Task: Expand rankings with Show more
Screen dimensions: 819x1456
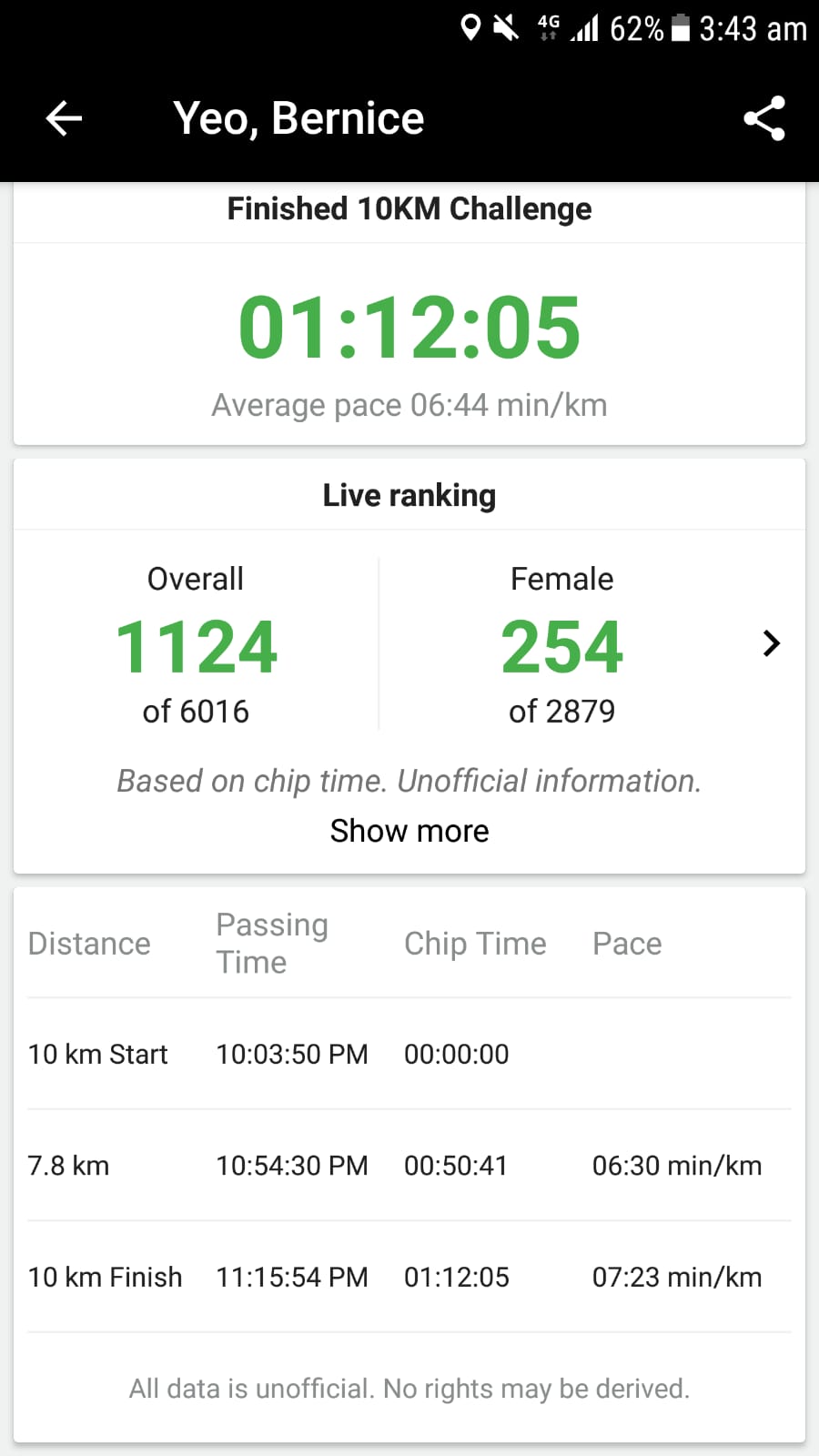Action: (409, 831)
